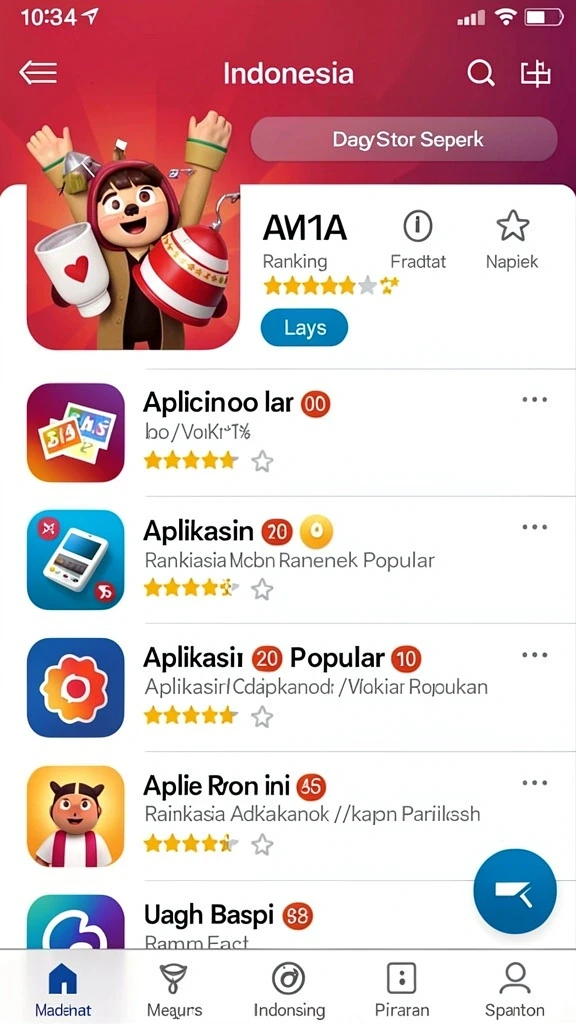576x1024 pixels.
Task: Go back using the top-left arrow
Action: click(39, 72)
